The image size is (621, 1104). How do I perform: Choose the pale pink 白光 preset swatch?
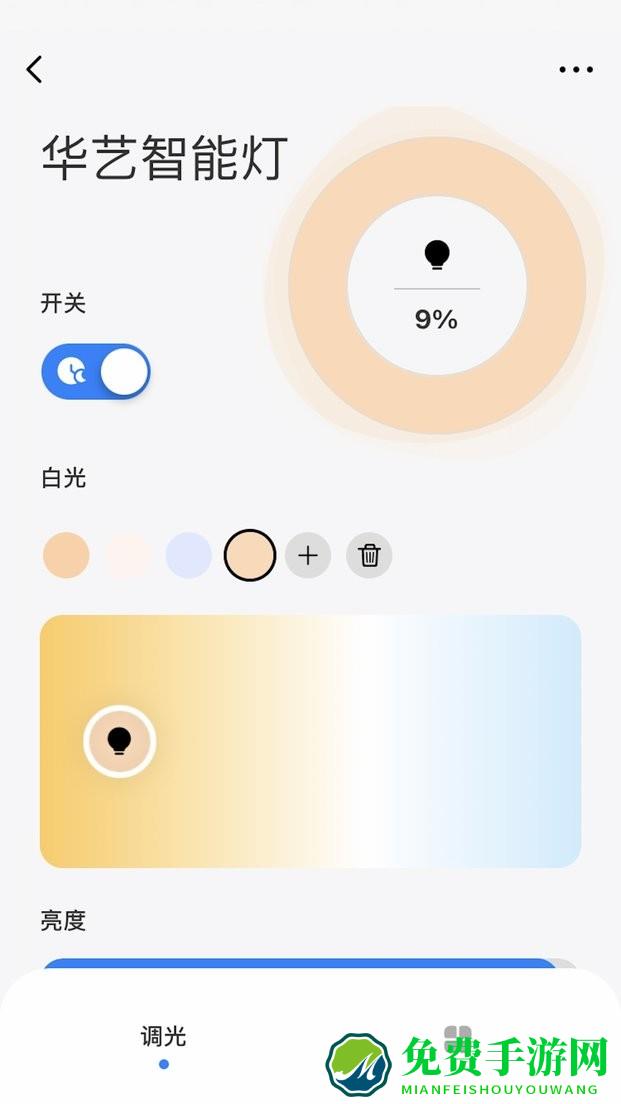pos(128,556)
